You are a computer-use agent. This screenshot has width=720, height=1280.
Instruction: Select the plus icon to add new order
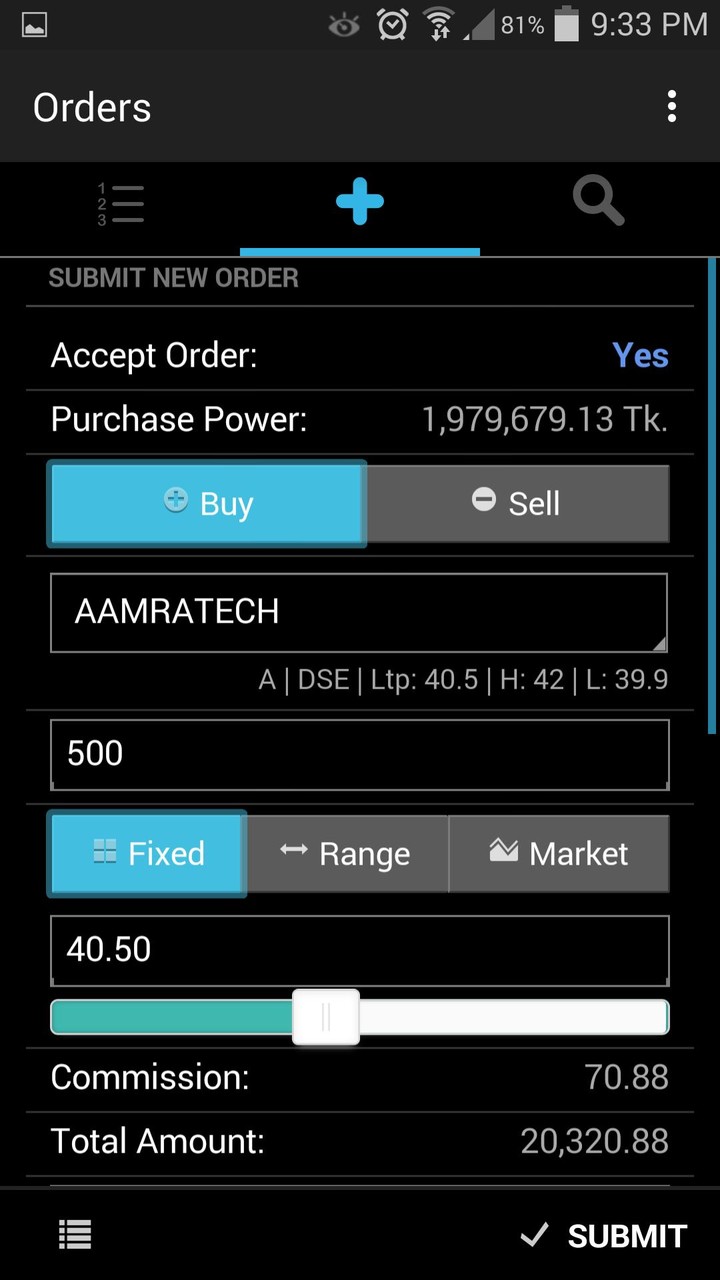point(359,202)
